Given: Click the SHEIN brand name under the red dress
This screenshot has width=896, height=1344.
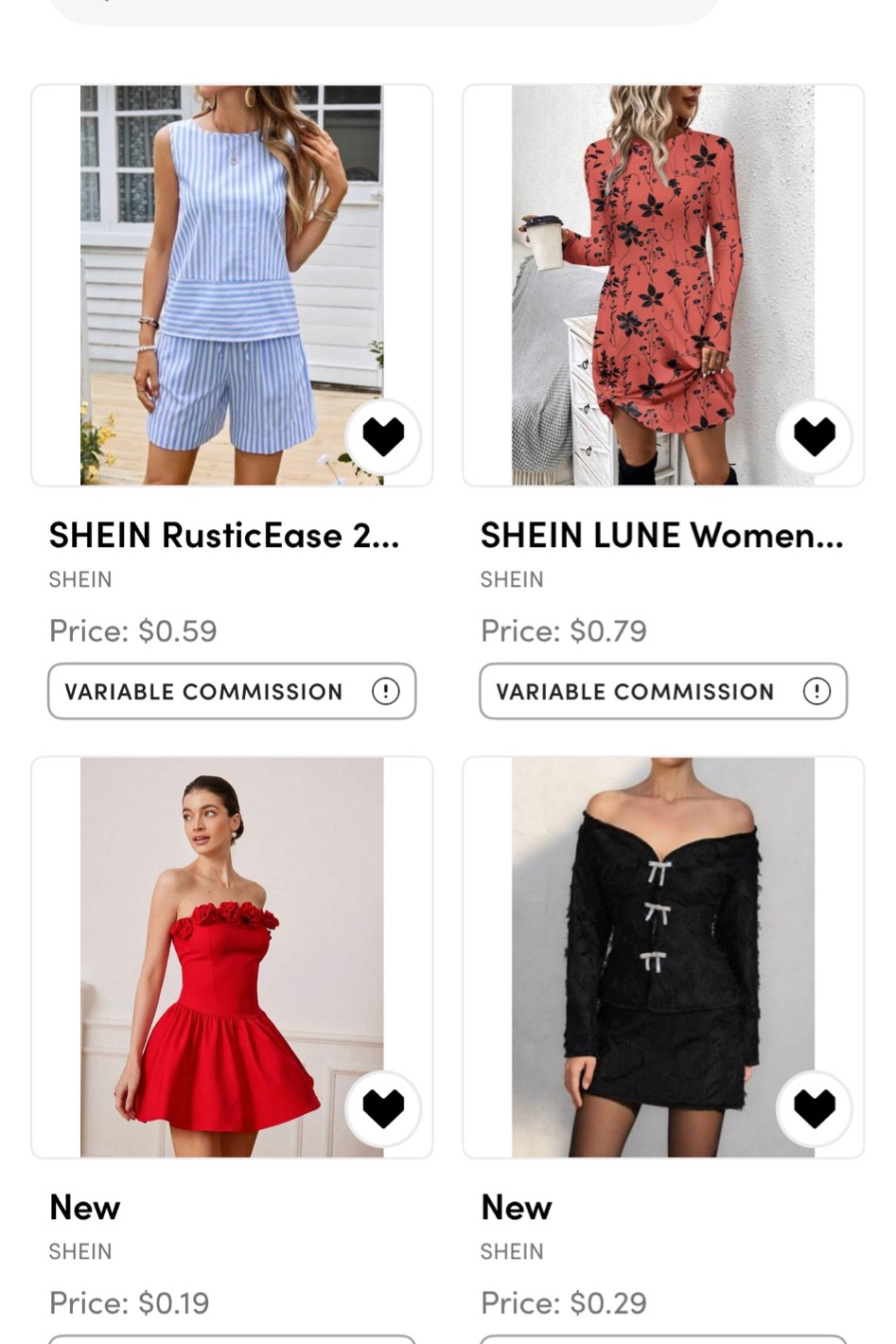Looking at the screenshot, I should [79, 1251].
